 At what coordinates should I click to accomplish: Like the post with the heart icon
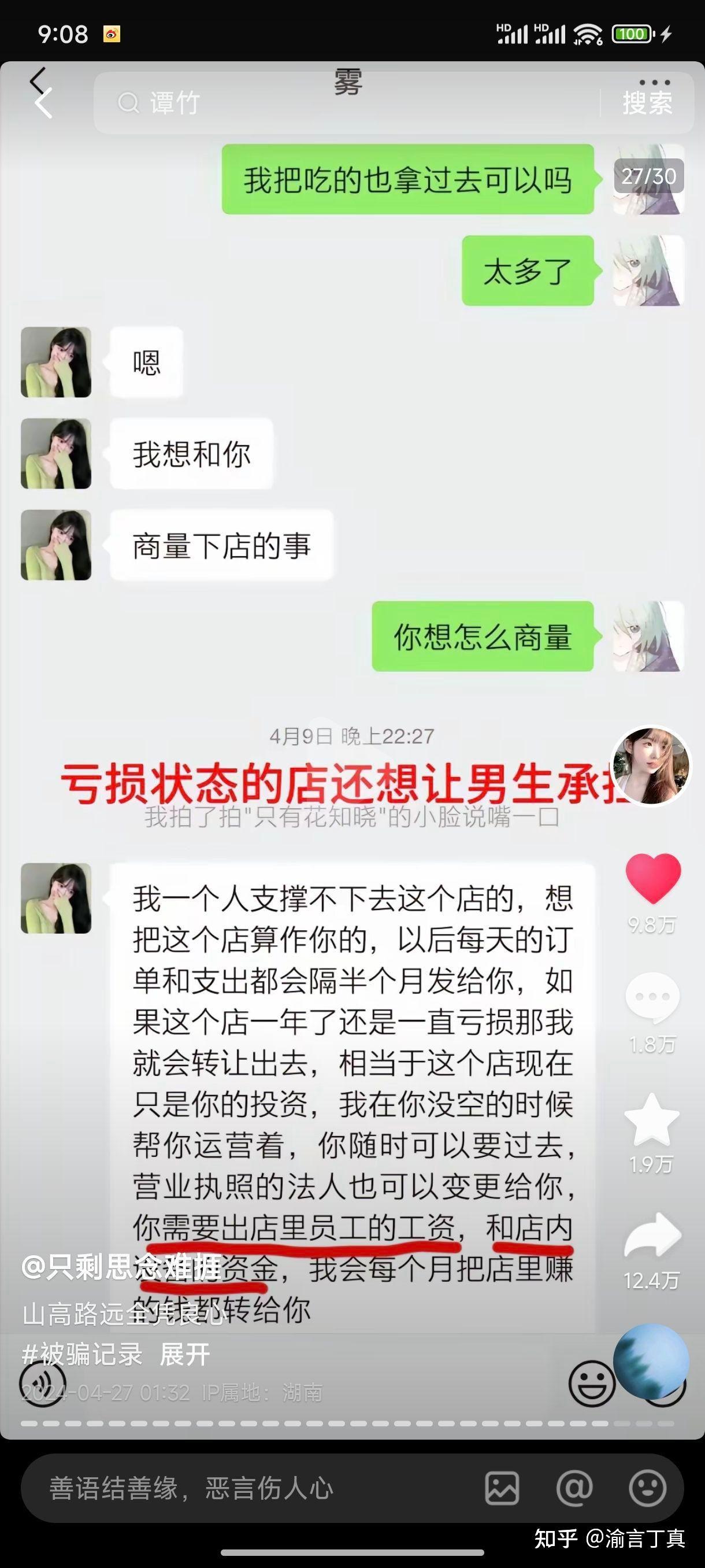[x=652, y=878]
